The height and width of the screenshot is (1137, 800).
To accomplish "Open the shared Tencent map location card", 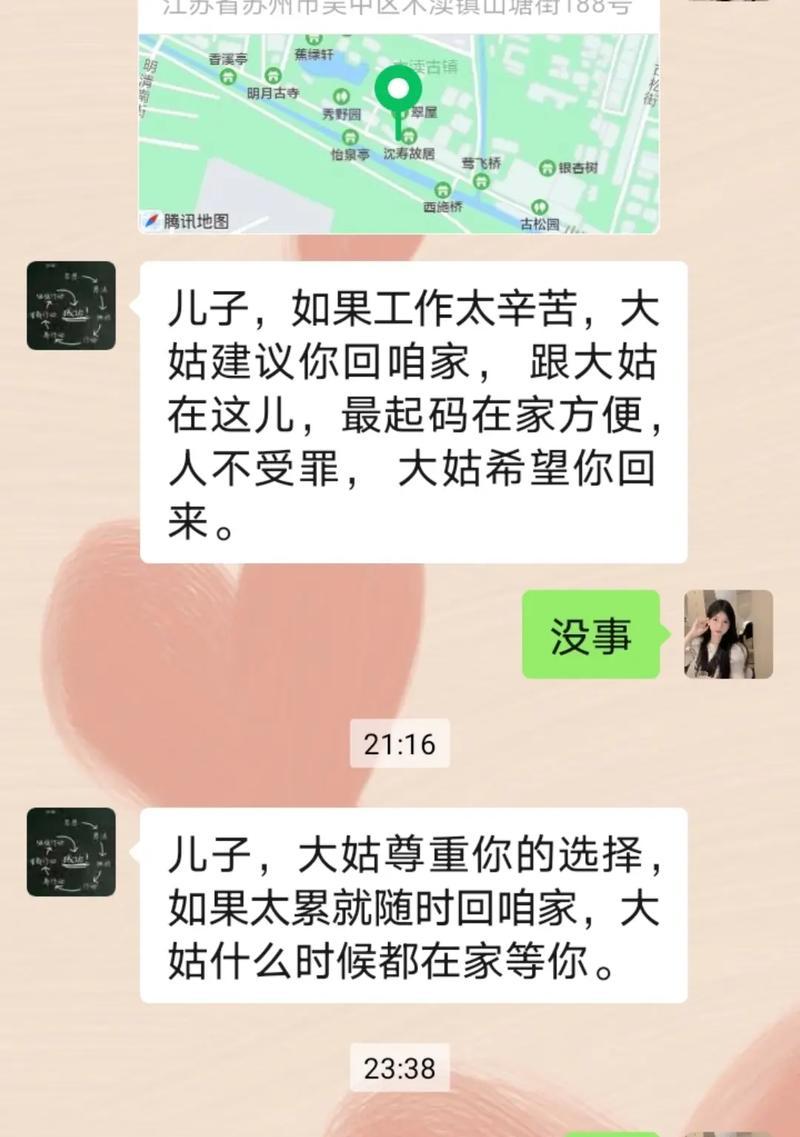I will tap(398, 130).
